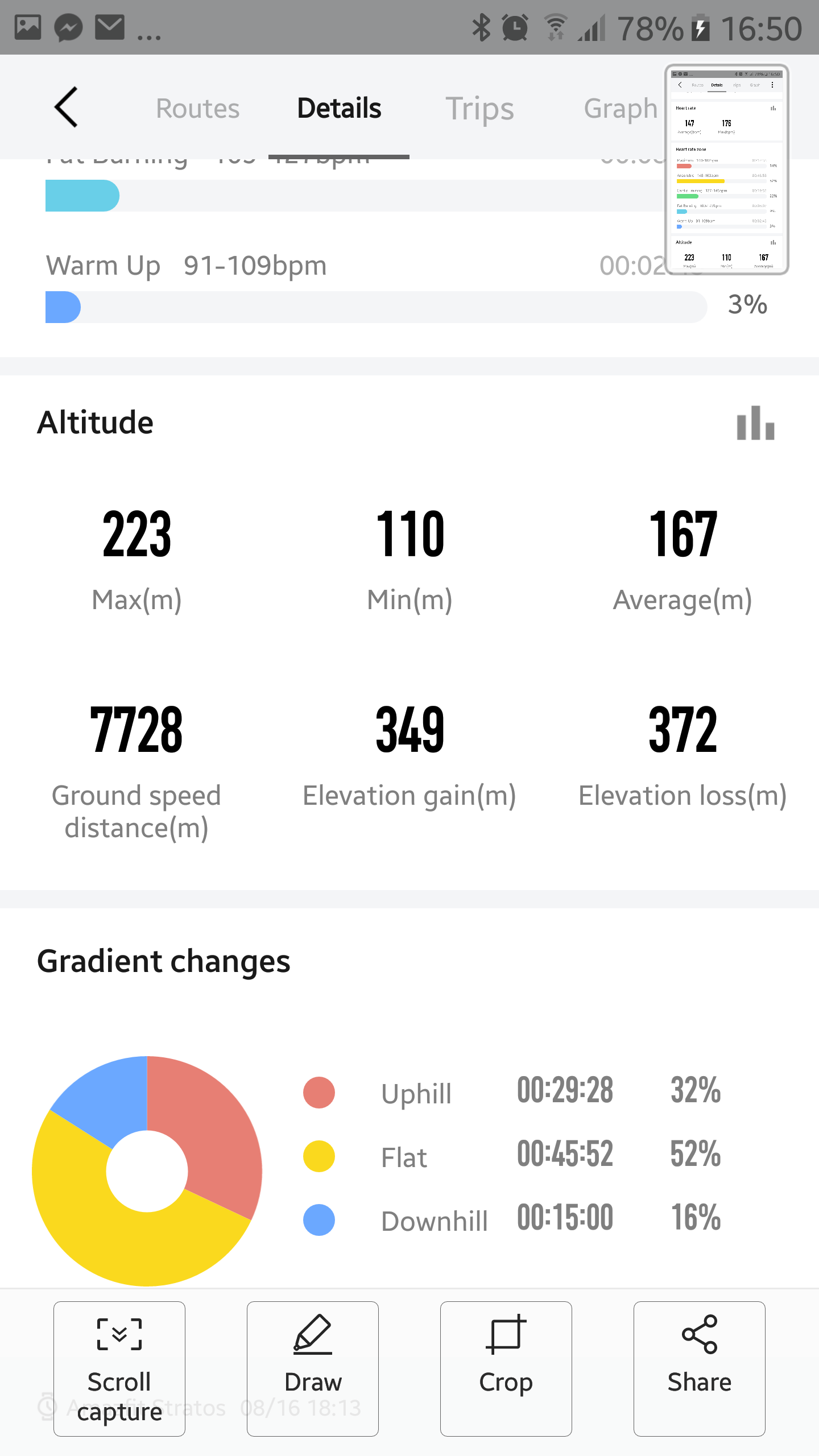Go back using the top-left arrow
819x1456 pixels.
(66, 107)
